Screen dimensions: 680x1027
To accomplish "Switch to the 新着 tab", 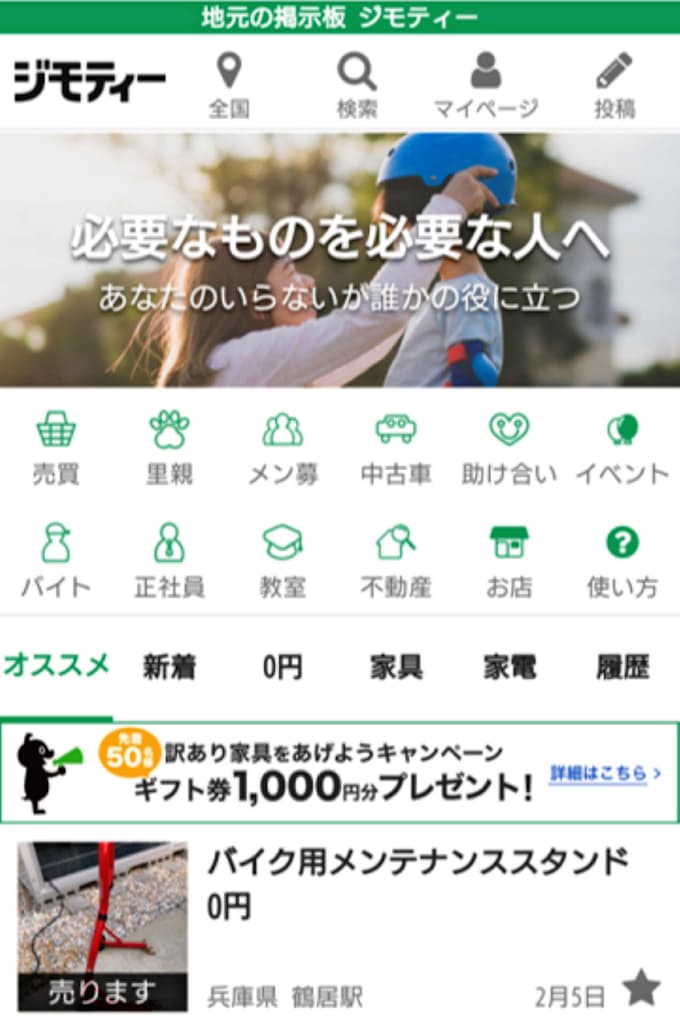I will click(x=169, y=667).
